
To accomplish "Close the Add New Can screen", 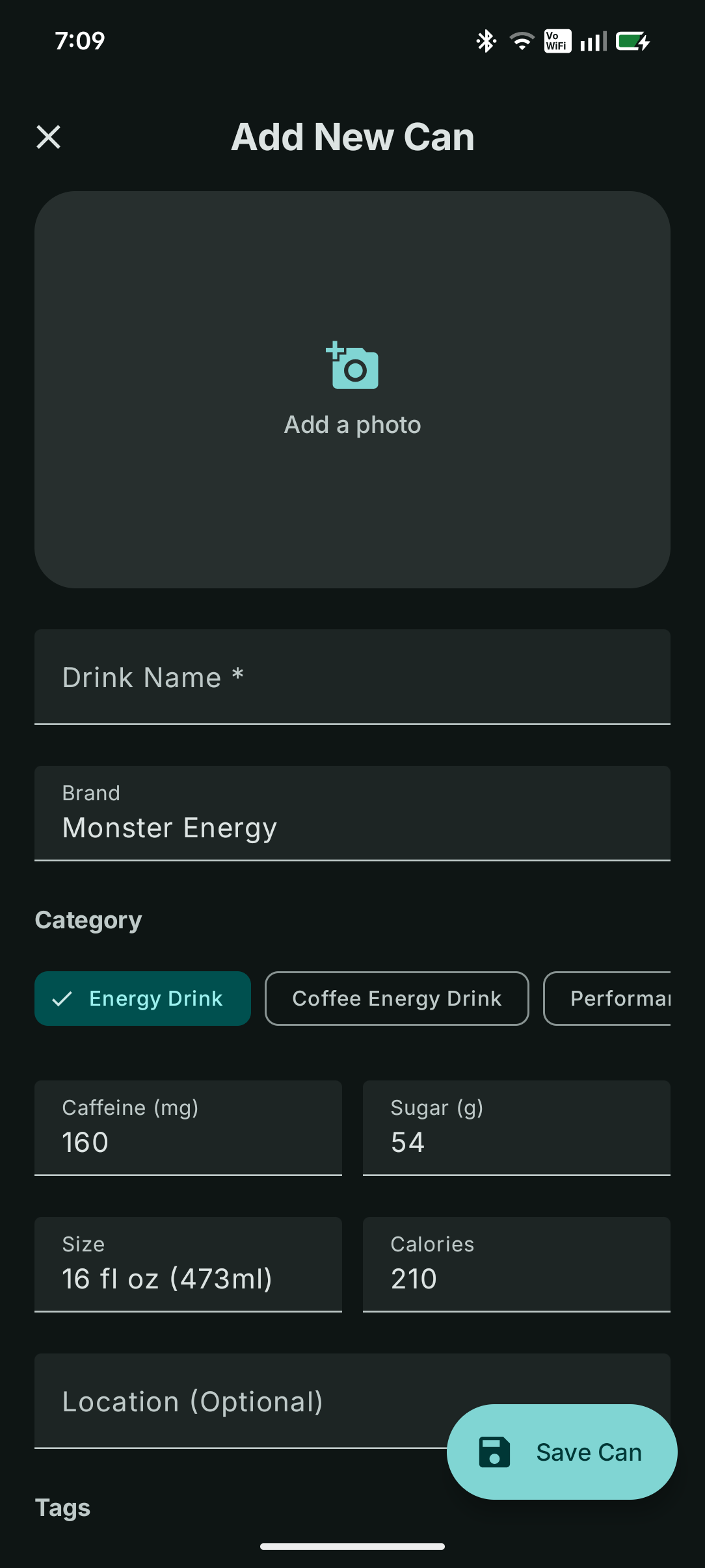I will click(49, 137).
